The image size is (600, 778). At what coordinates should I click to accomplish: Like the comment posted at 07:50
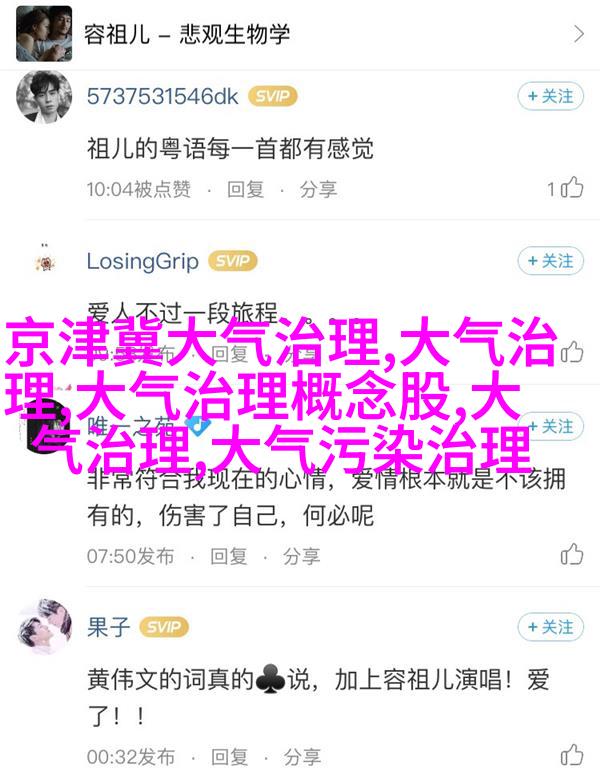571,555
